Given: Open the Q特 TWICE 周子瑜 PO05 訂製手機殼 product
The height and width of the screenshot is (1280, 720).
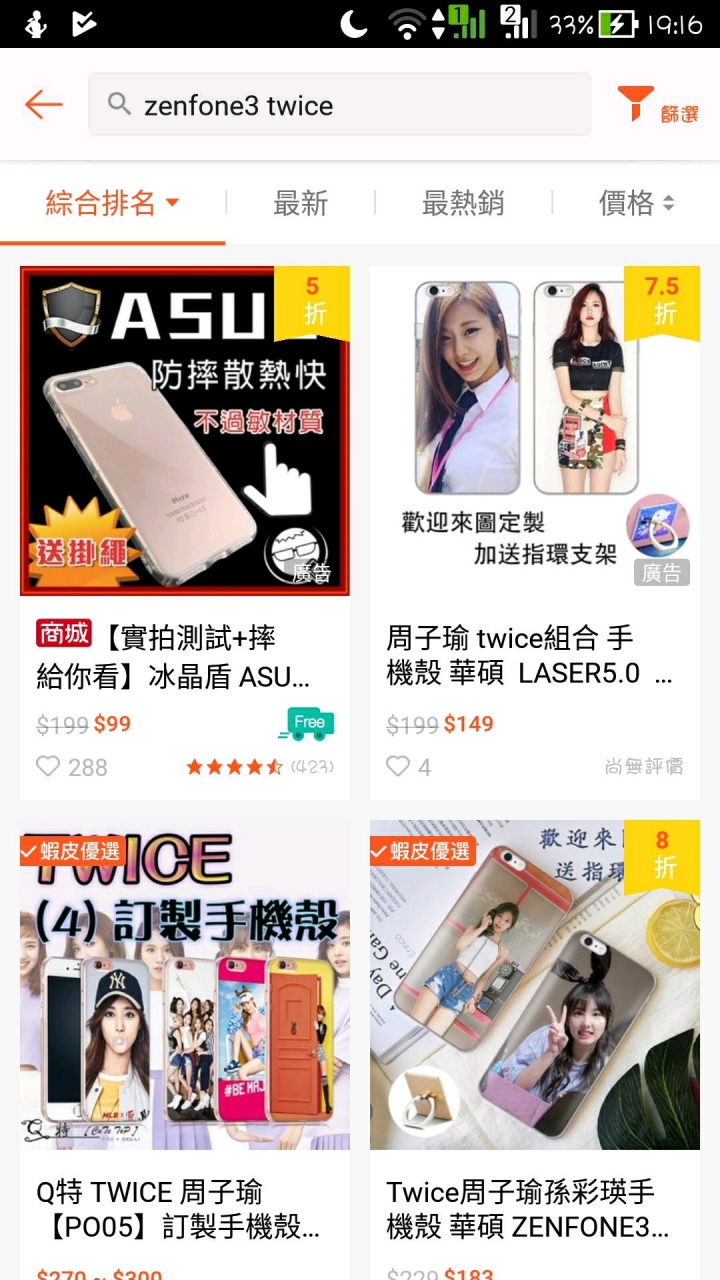Looking at the screenshot, I should point(185,986).
